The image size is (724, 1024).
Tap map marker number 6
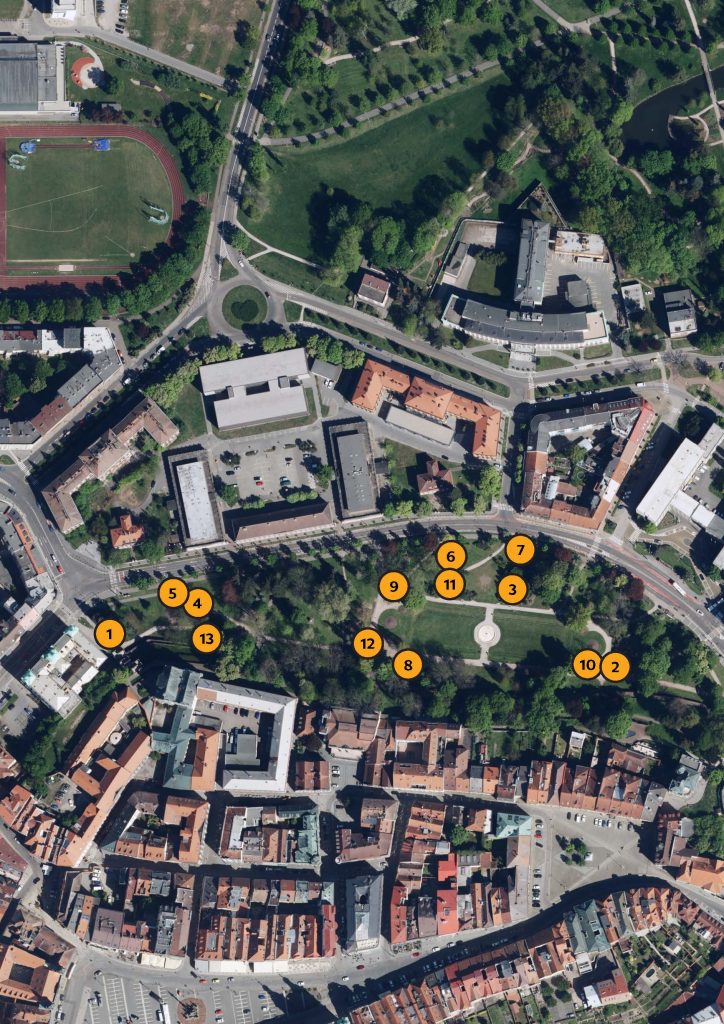(451, 556)
